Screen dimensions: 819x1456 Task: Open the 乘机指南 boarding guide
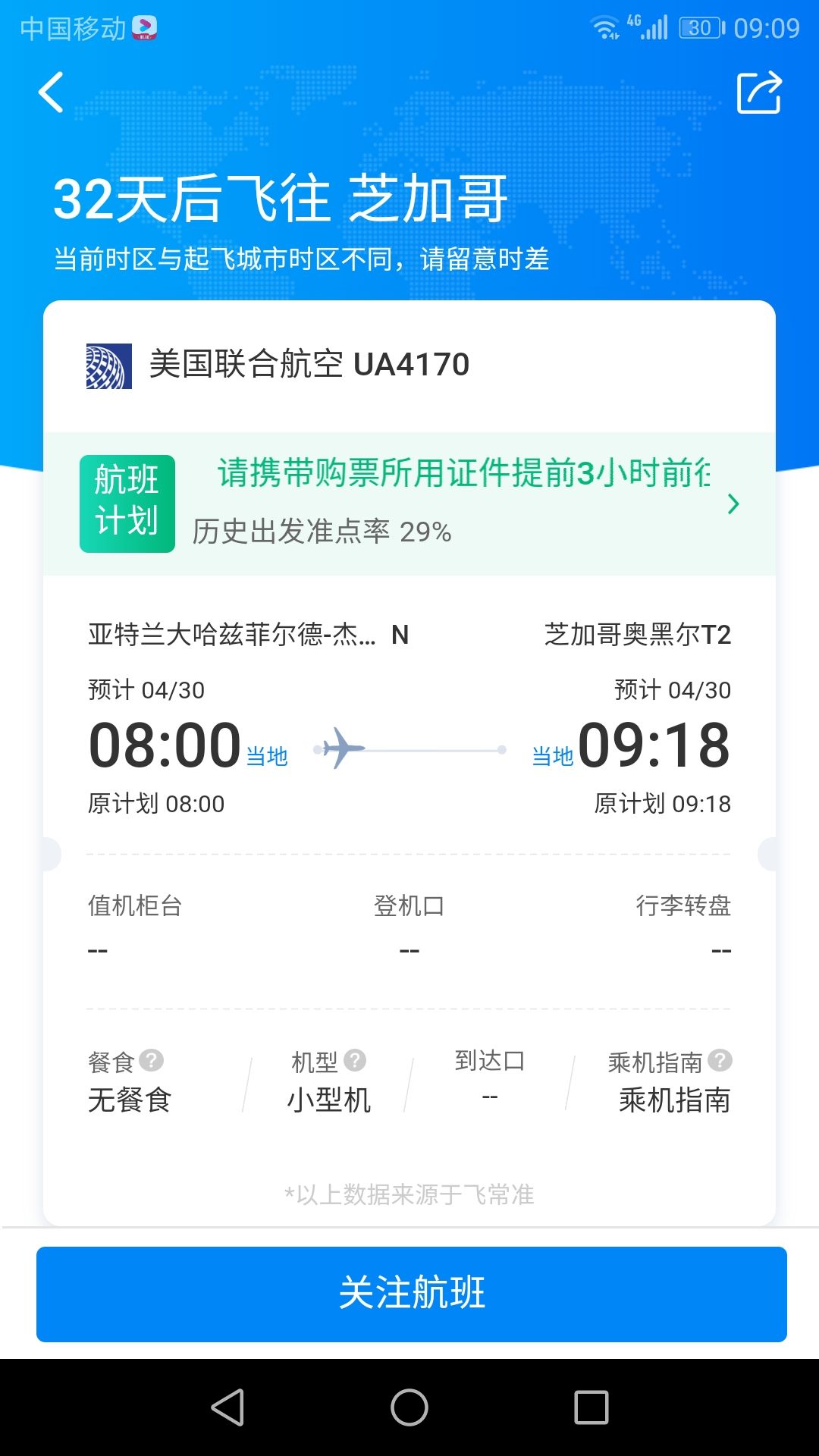tap(673, 1100)
